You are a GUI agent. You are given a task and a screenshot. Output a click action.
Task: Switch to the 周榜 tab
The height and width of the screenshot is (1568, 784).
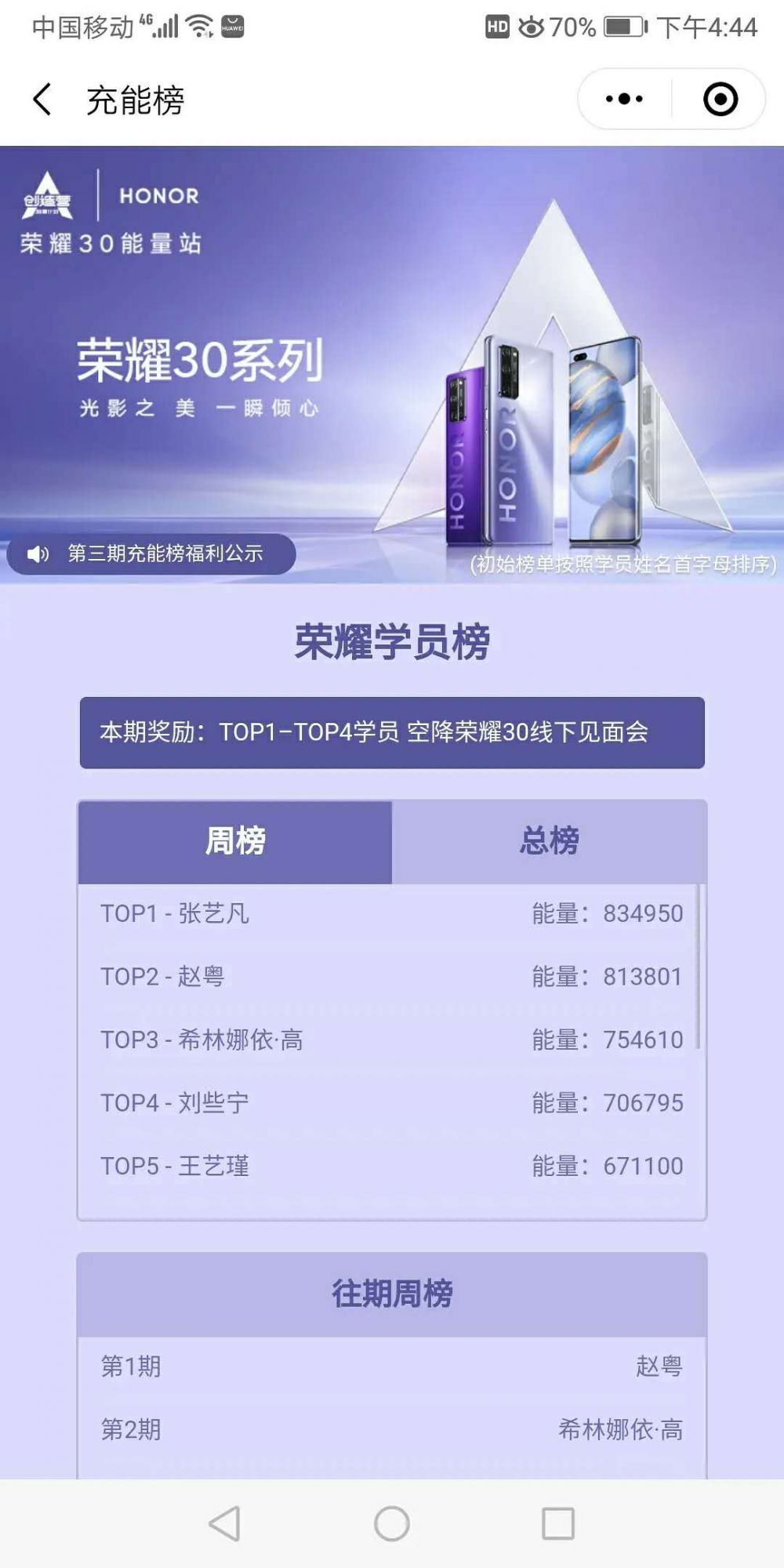click(x=235, y=841)
